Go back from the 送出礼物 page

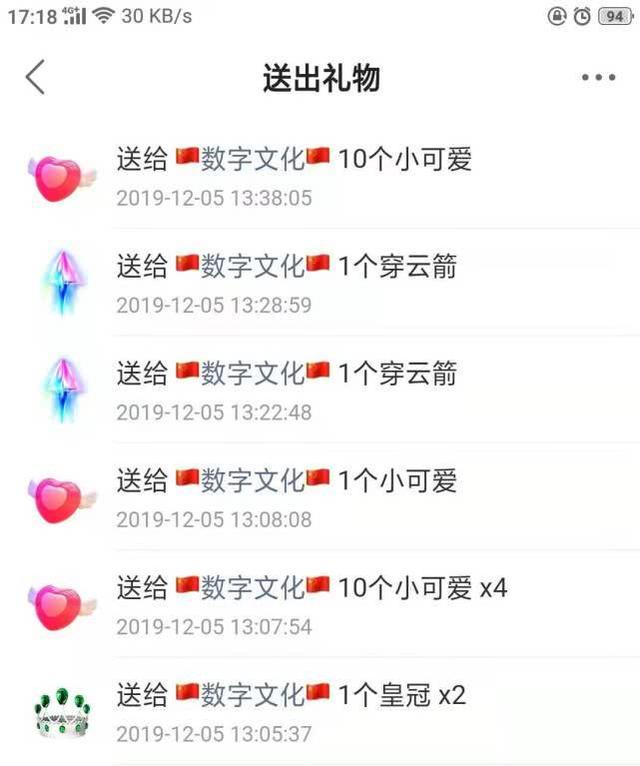[x=36, y=77]
